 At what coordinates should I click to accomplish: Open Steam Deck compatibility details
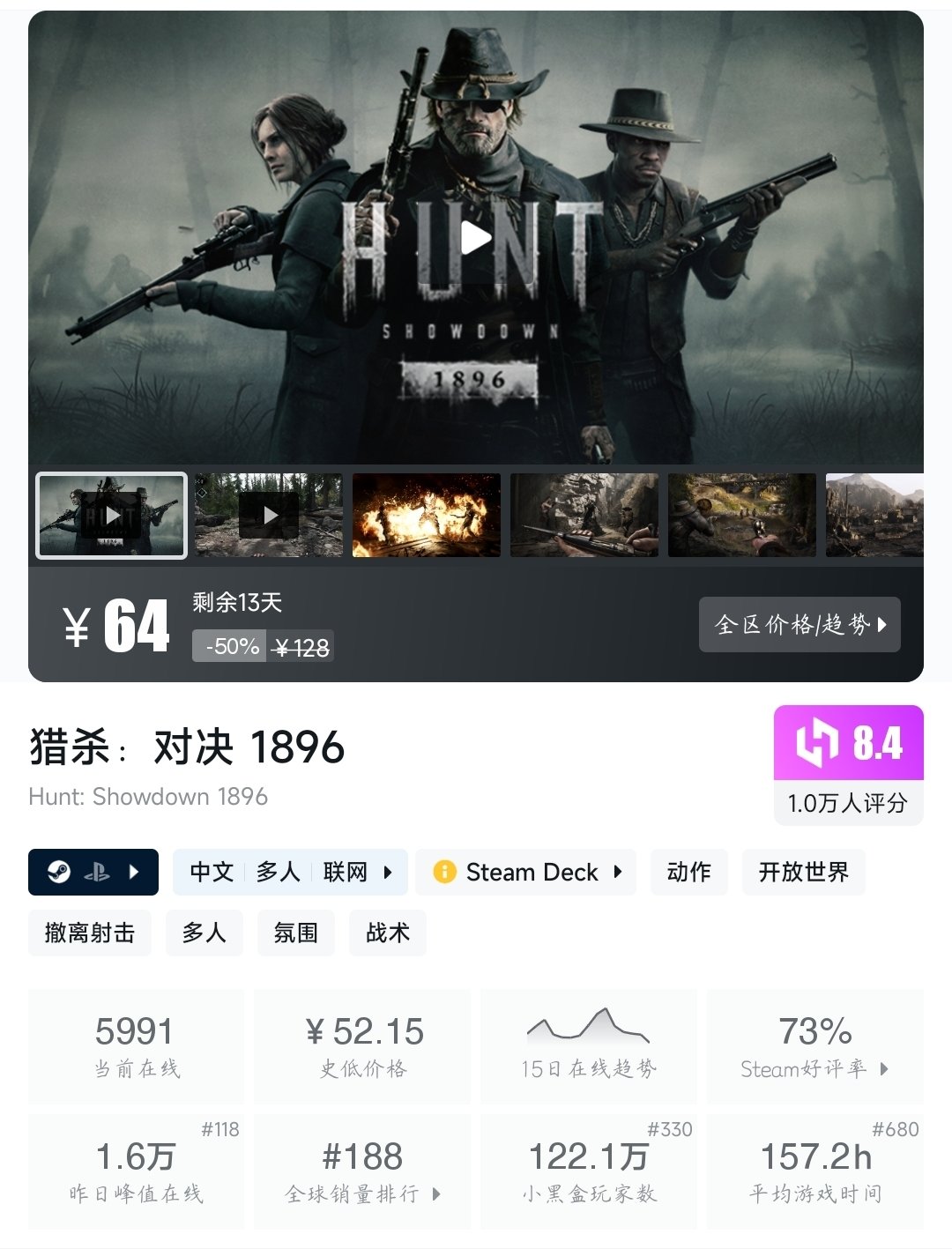click(x=525, y=873)
